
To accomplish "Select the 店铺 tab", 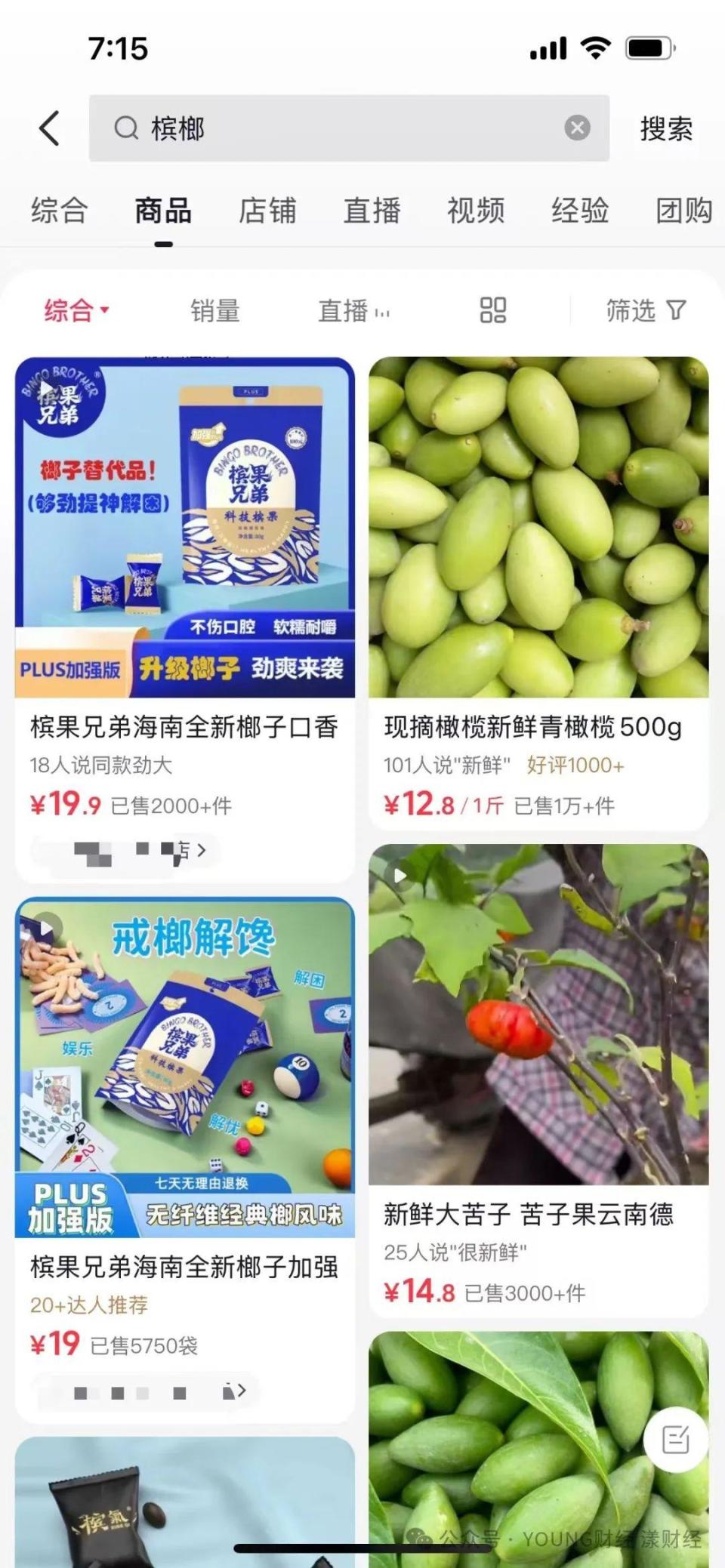I will pos(267,210).
